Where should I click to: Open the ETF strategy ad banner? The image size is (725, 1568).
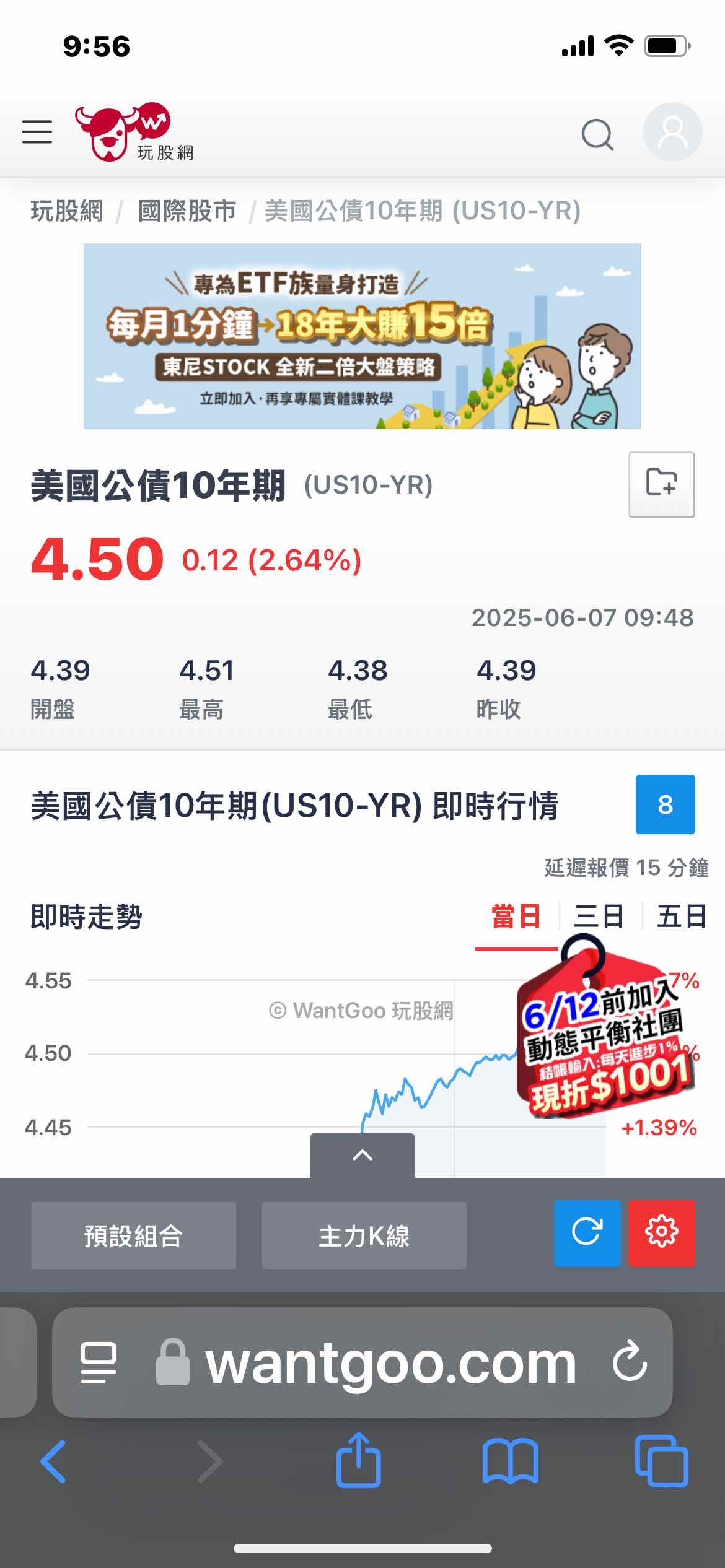[362, 336]
